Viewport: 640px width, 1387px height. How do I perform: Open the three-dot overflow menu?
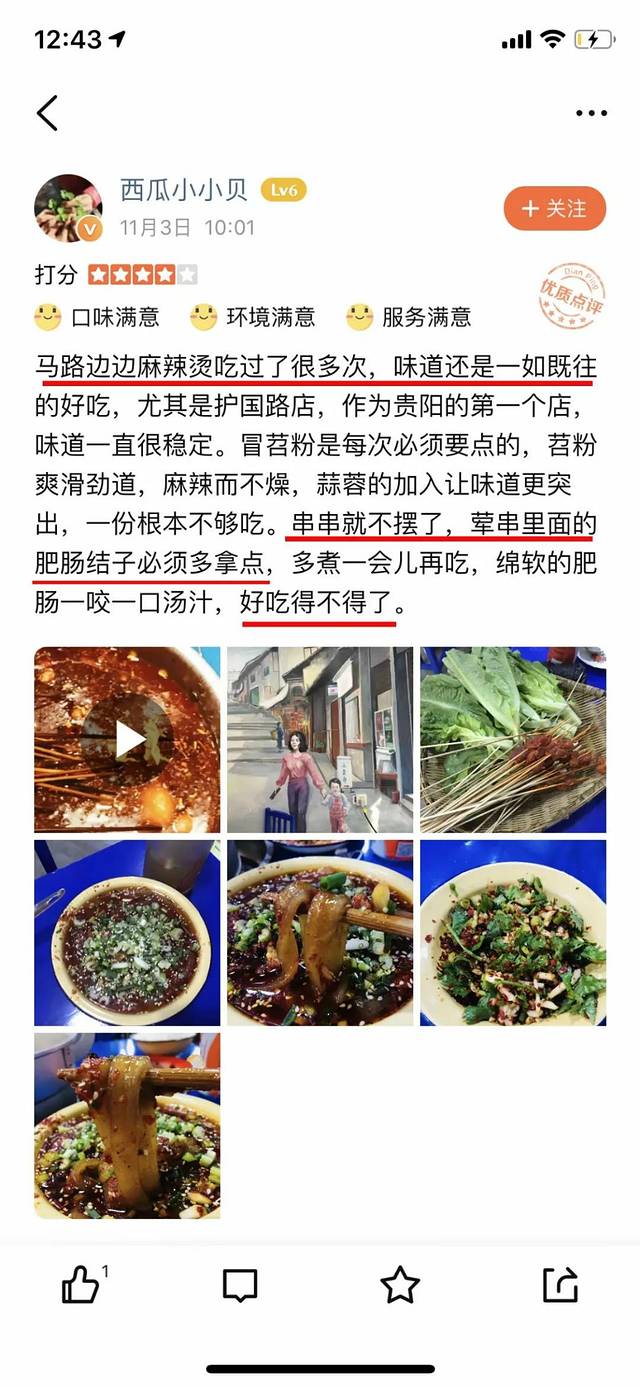591,114
